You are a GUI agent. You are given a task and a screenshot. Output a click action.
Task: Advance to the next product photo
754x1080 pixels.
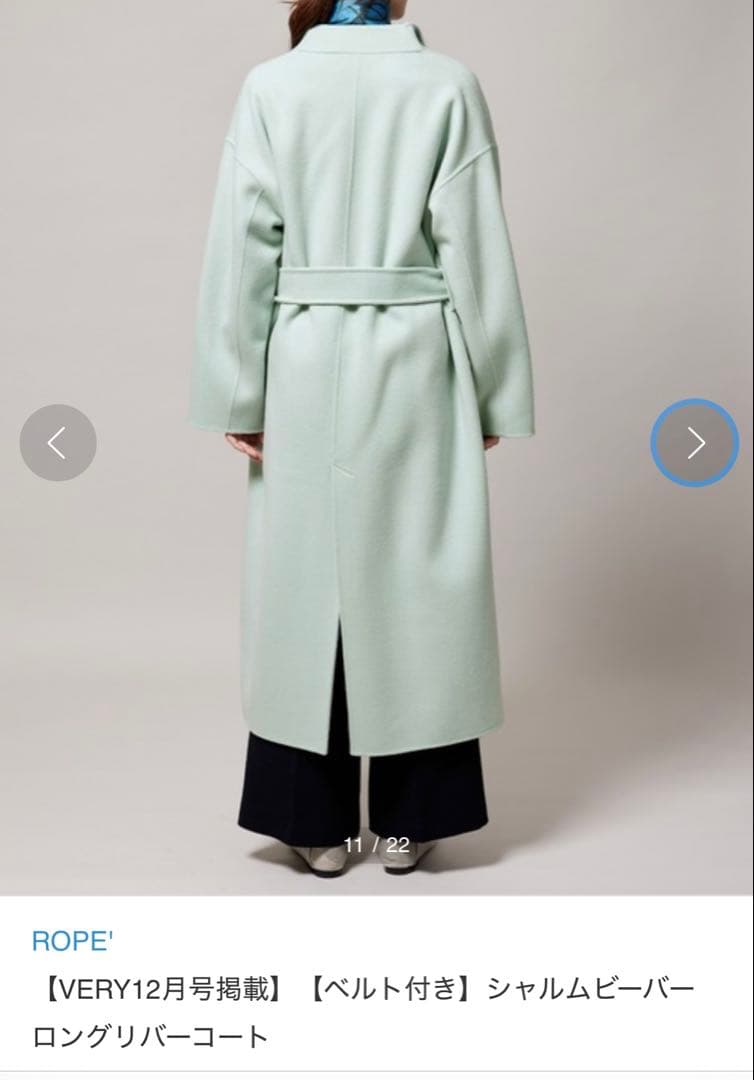point(695,443)
